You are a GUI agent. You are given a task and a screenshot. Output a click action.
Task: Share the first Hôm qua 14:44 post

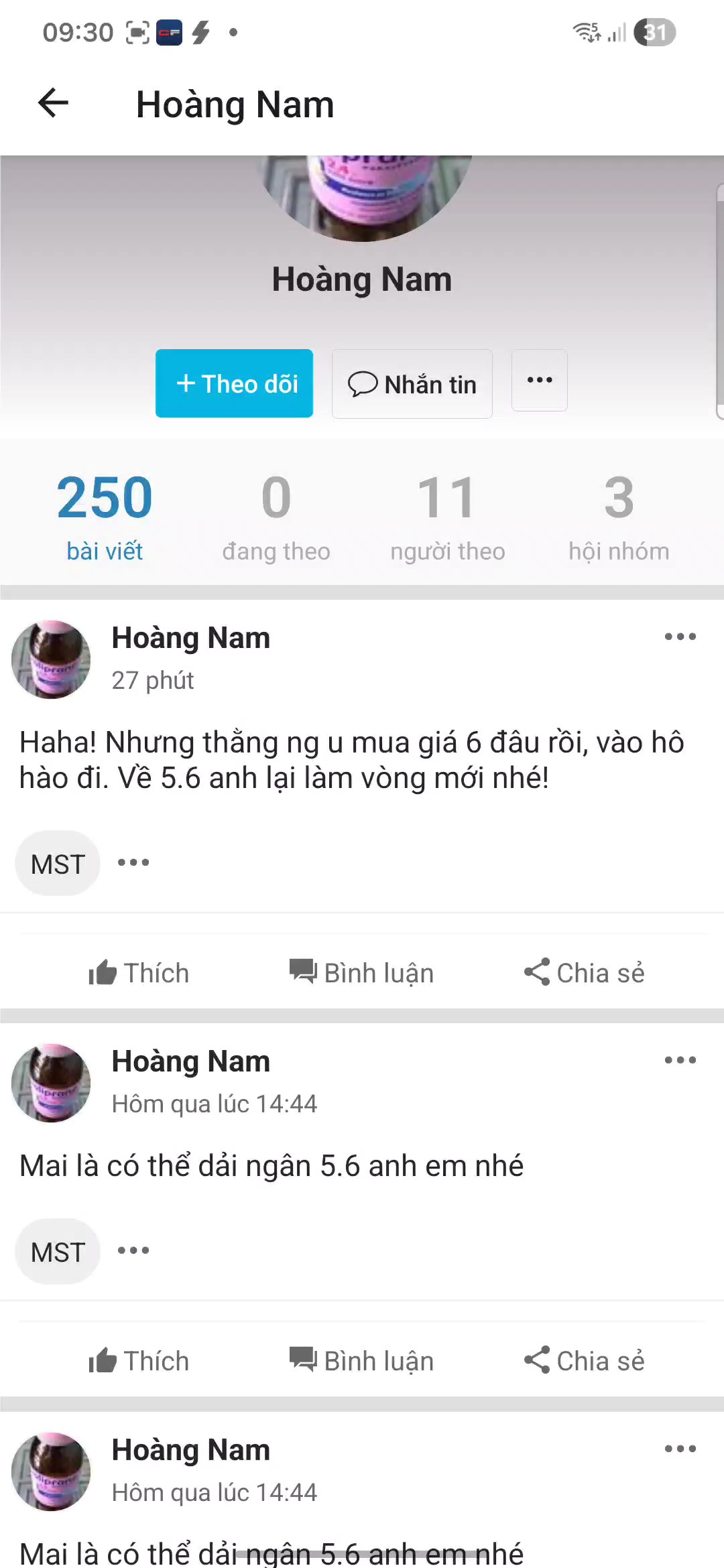point(584,1361)
